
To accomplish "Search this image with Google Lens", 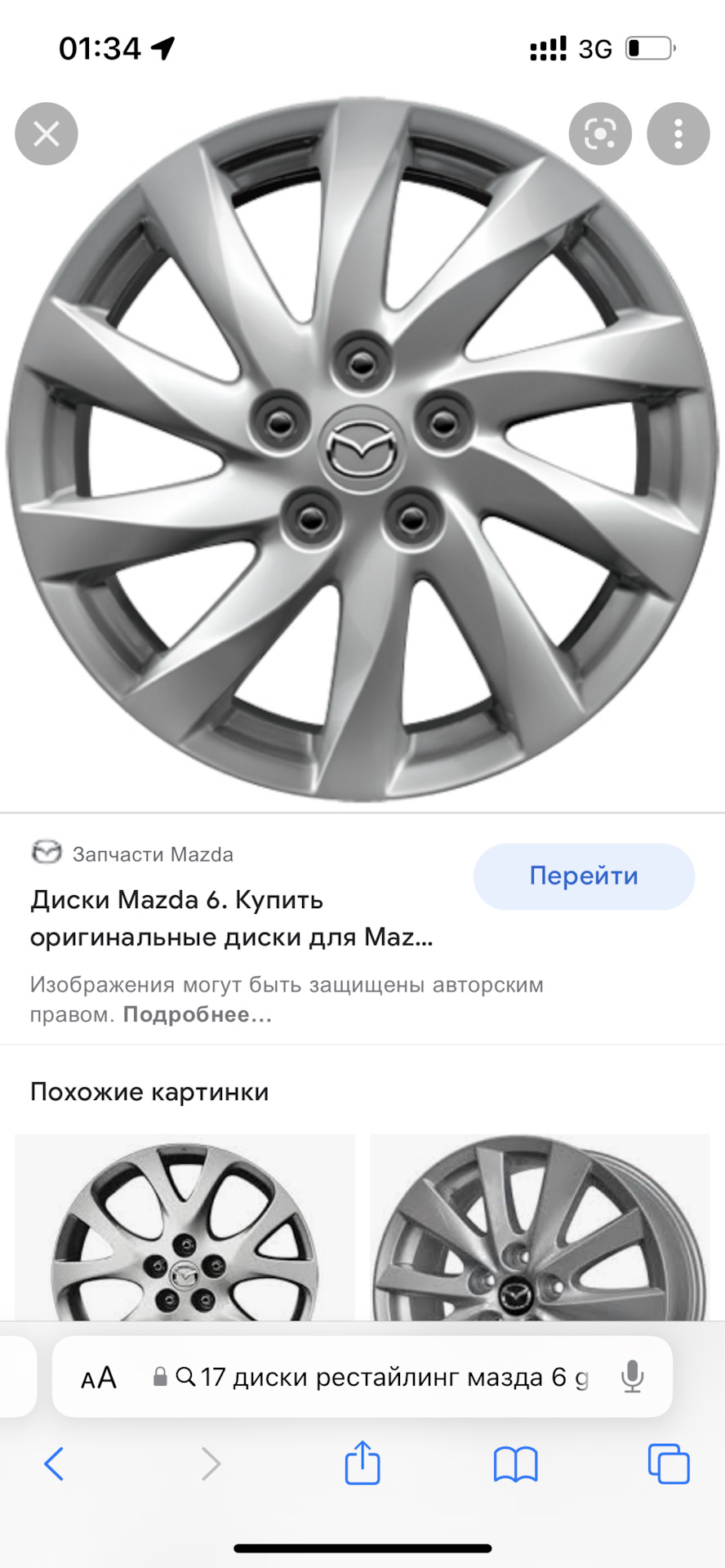I will 600,134.
